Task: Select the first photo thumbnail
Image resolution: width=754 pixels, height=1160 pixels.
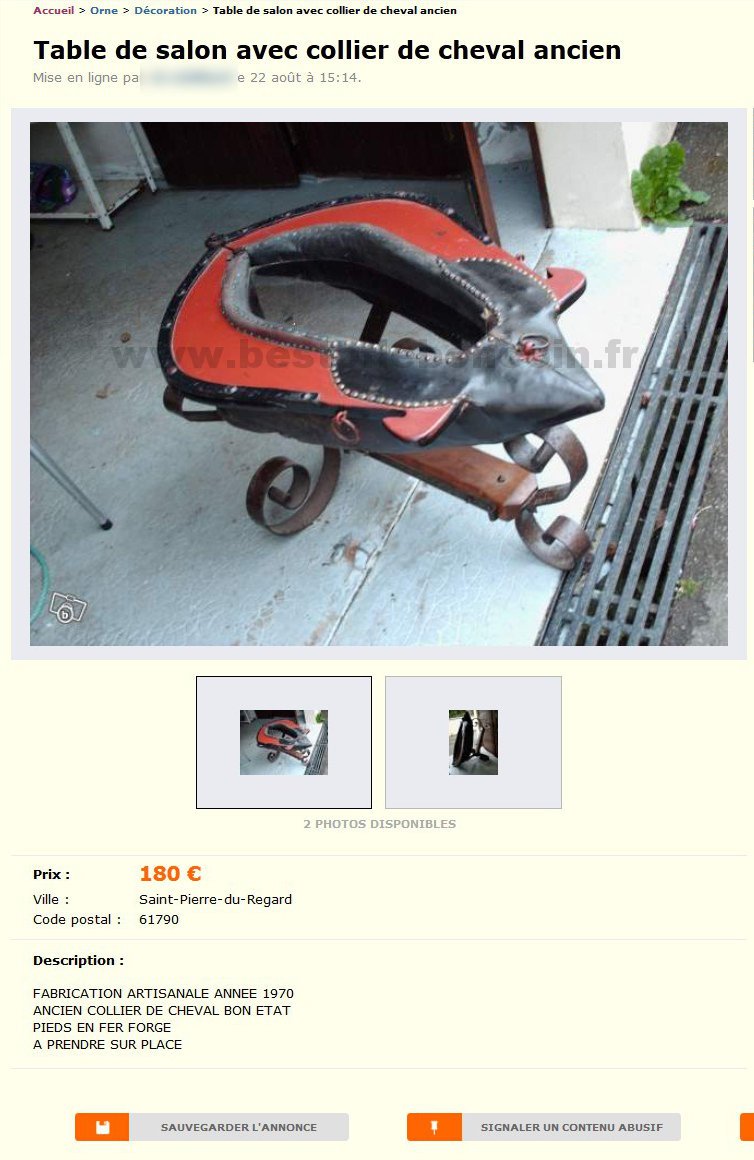Action: click(284, 742)
